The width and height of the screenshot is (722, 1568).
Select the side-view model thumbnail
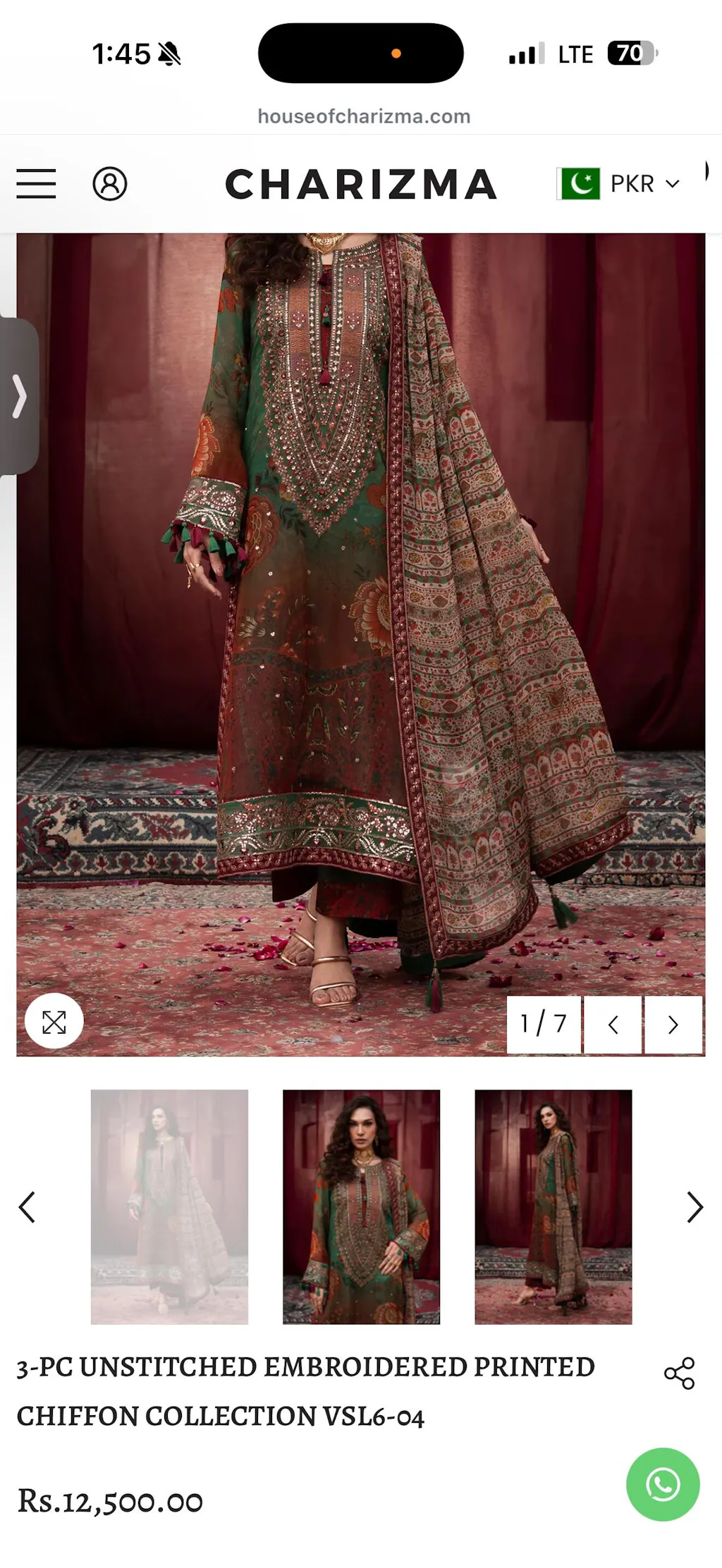tap(553, 1206)
